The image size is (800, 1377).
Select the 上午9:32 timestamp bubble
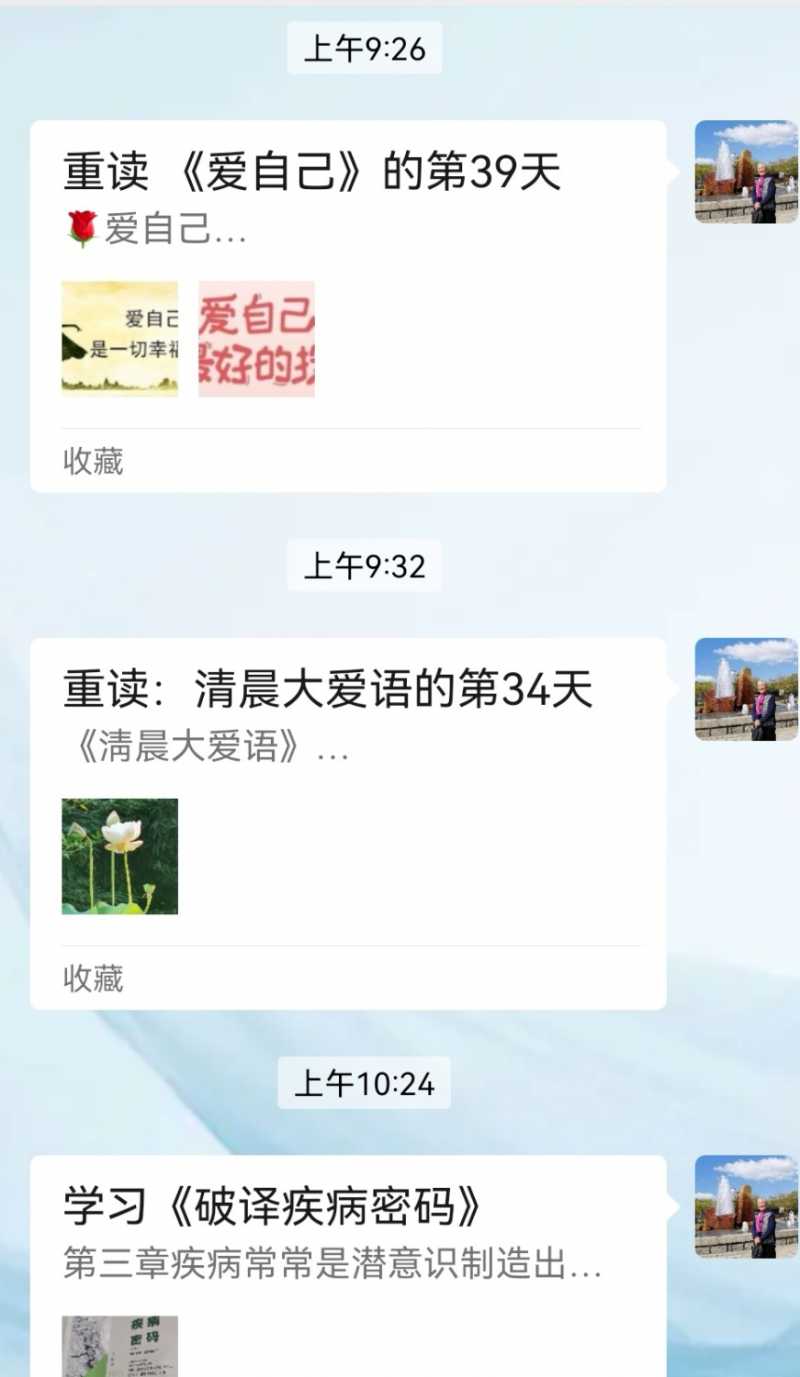[x=364, y=567]
